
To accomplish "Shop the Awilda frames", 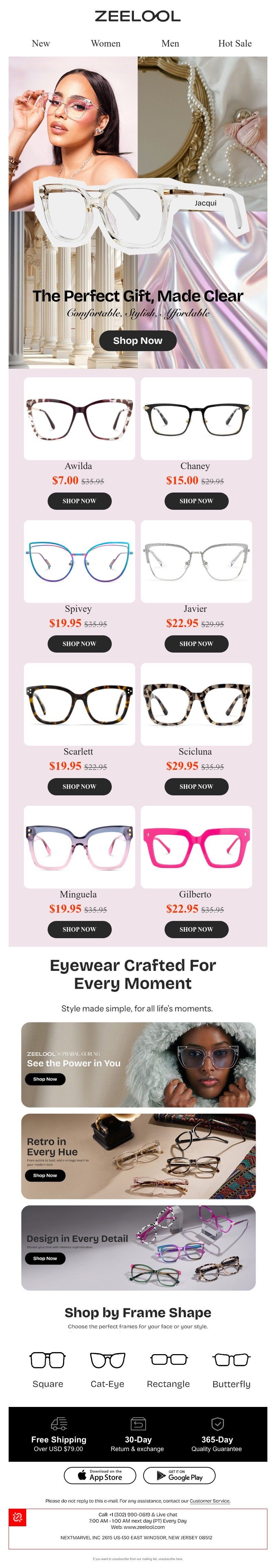I will (79, 501).
